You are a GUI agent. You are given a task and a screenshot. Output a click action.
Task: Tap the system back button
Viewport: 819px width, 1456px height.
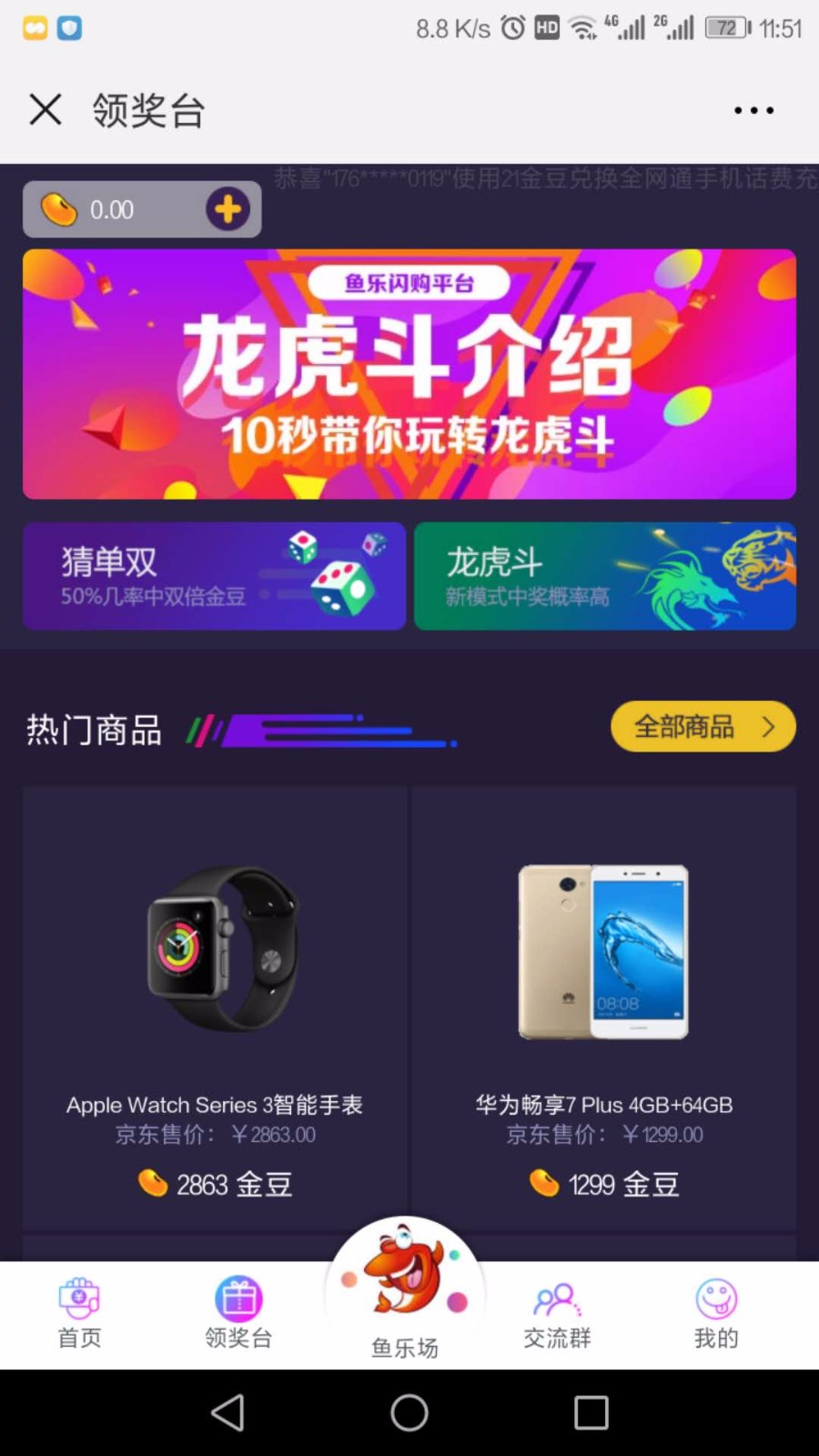point(227,1412)
